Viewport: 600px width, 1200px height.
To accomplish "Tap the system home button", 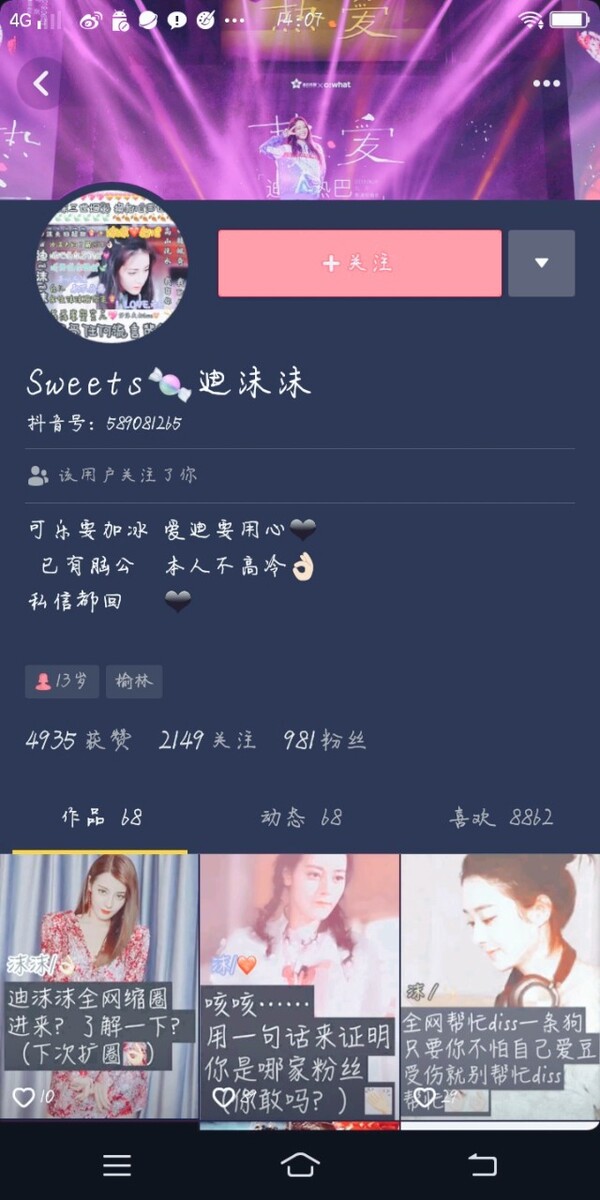I will point(300,1164).
